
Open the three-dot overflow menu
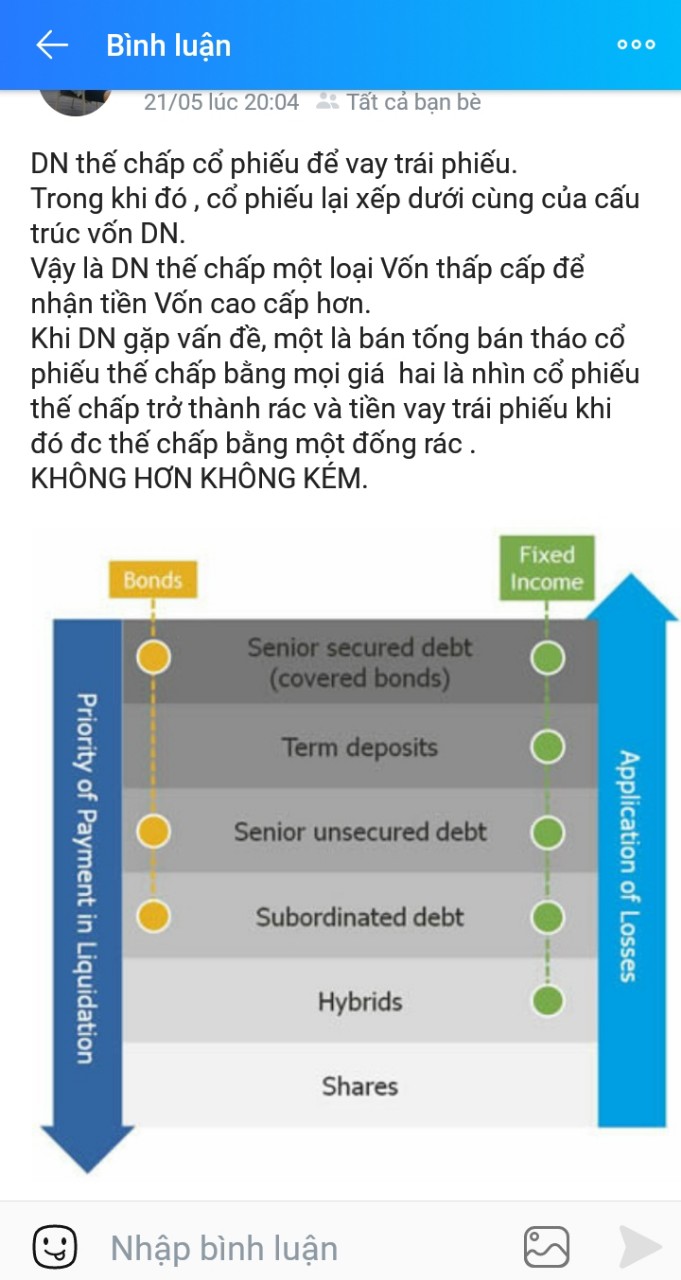(x=636, y=45)
